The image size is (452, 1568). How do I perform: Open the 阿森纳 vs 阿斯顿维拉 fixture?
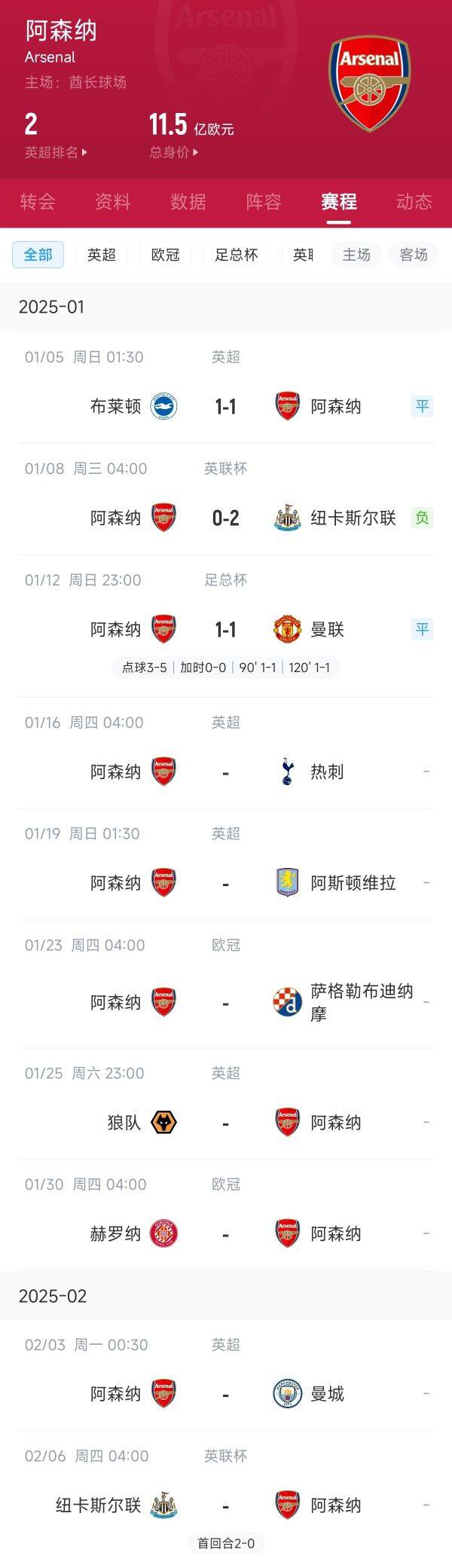point(225,883)
